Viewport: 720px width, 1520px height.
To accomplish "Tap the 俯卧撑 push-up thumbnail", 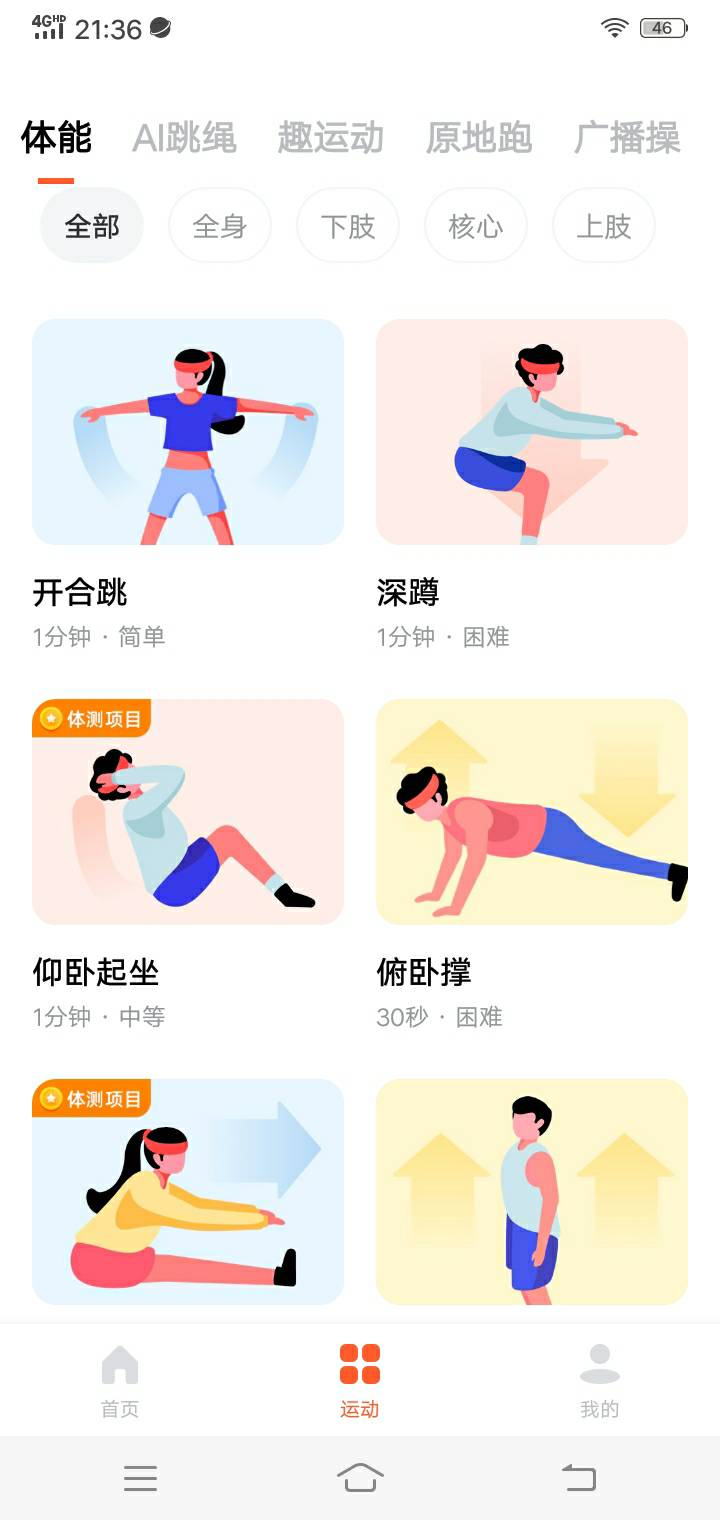I will (x=531, y=812).
